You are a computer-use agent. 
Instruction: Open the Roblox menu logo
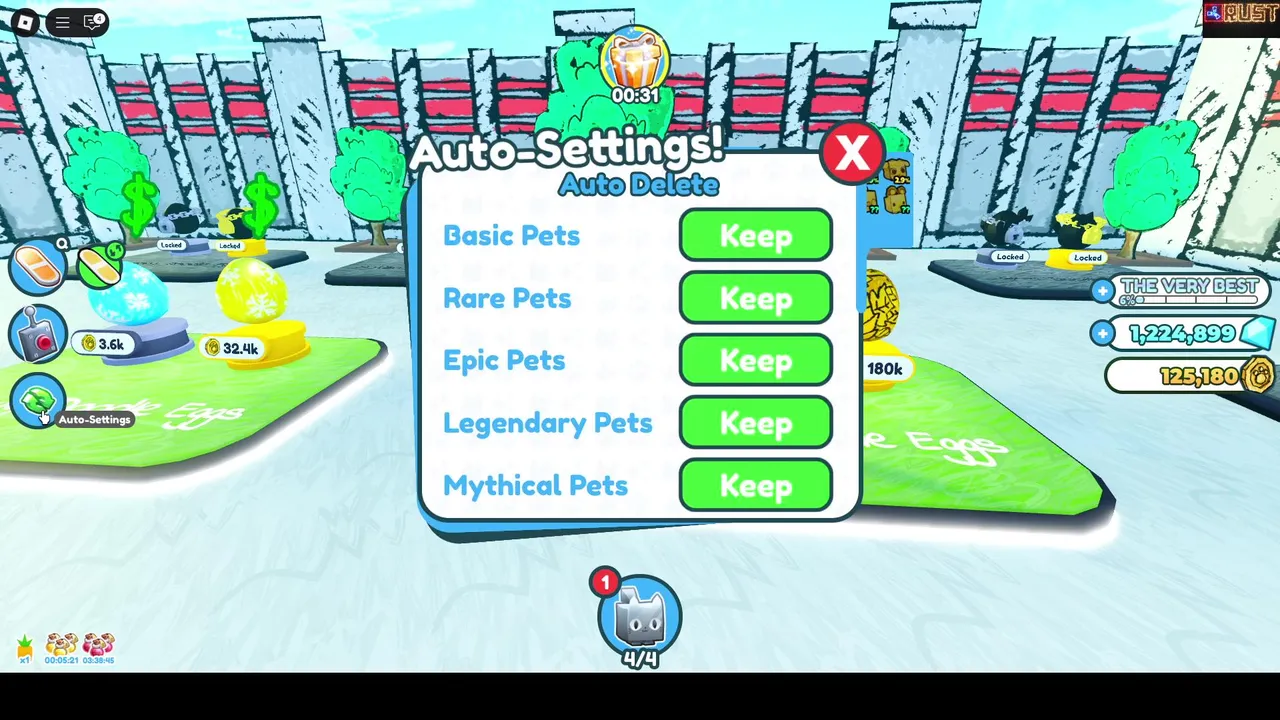(25, 21)
